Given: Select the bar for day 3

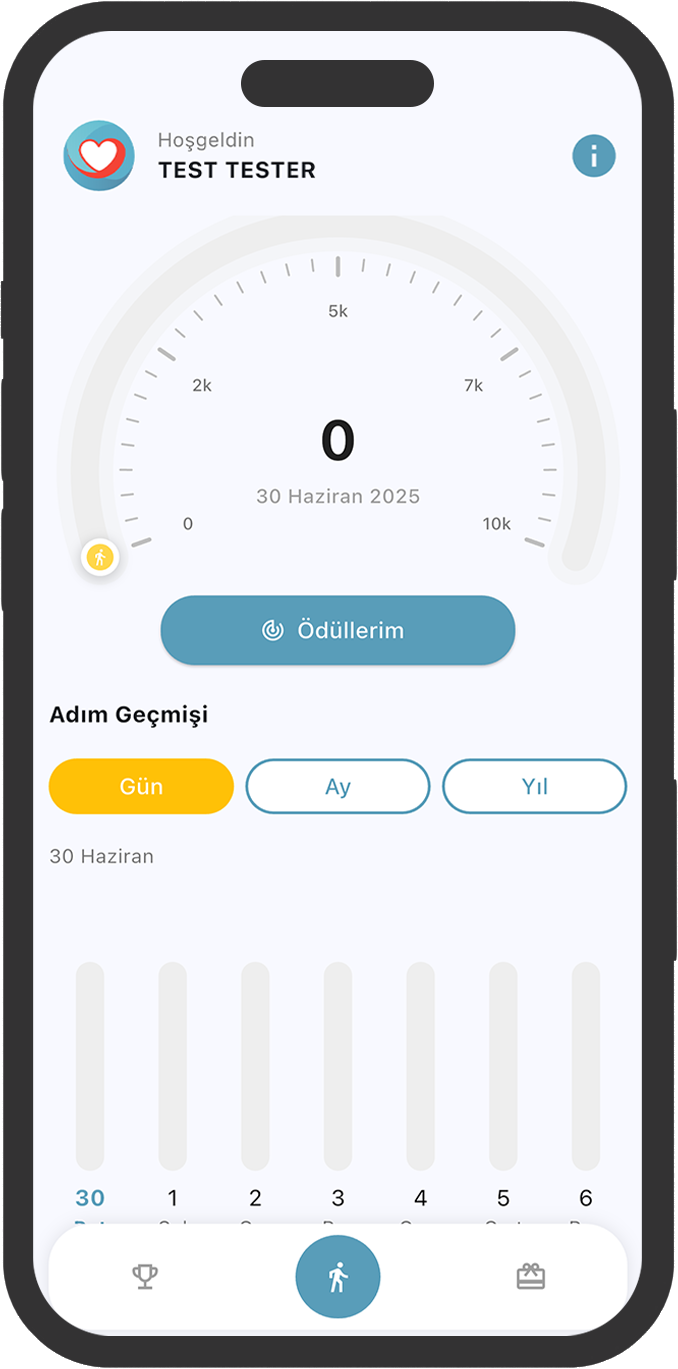Looking at the screenshot, I should [x=338, y=1066].
